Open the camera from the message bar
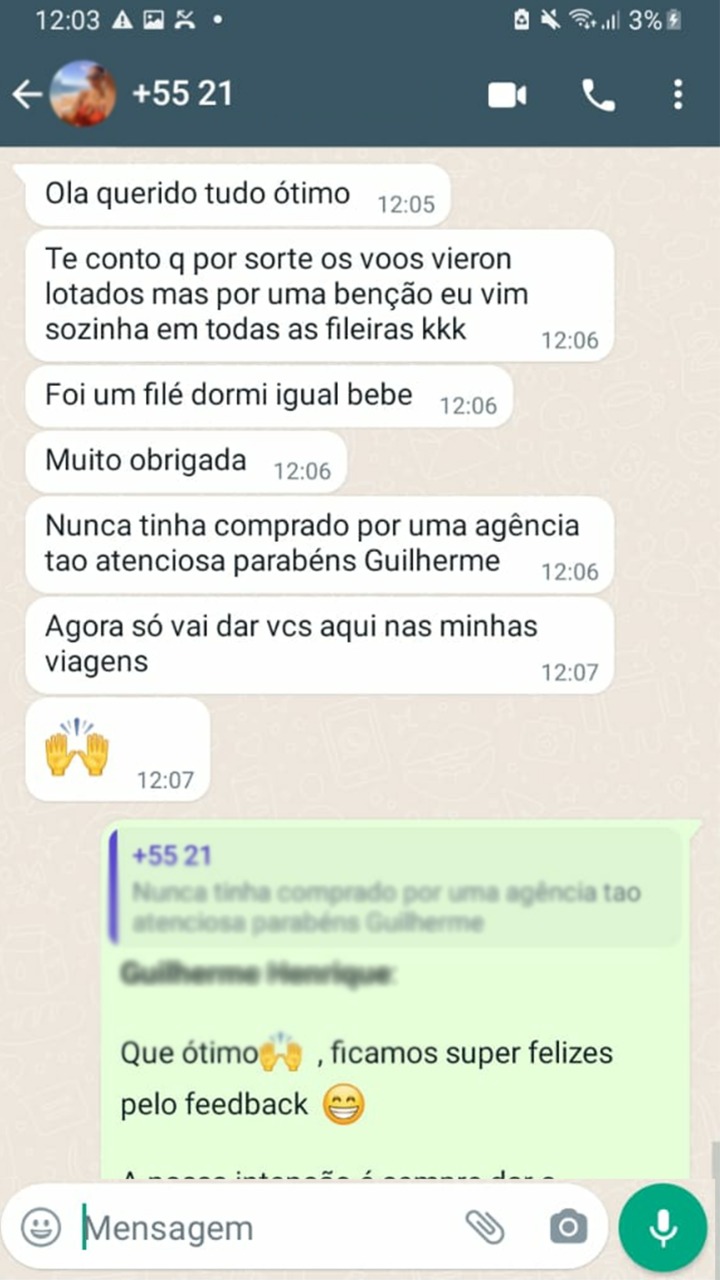This screenshot has width=720, height=1280. 568,1227
